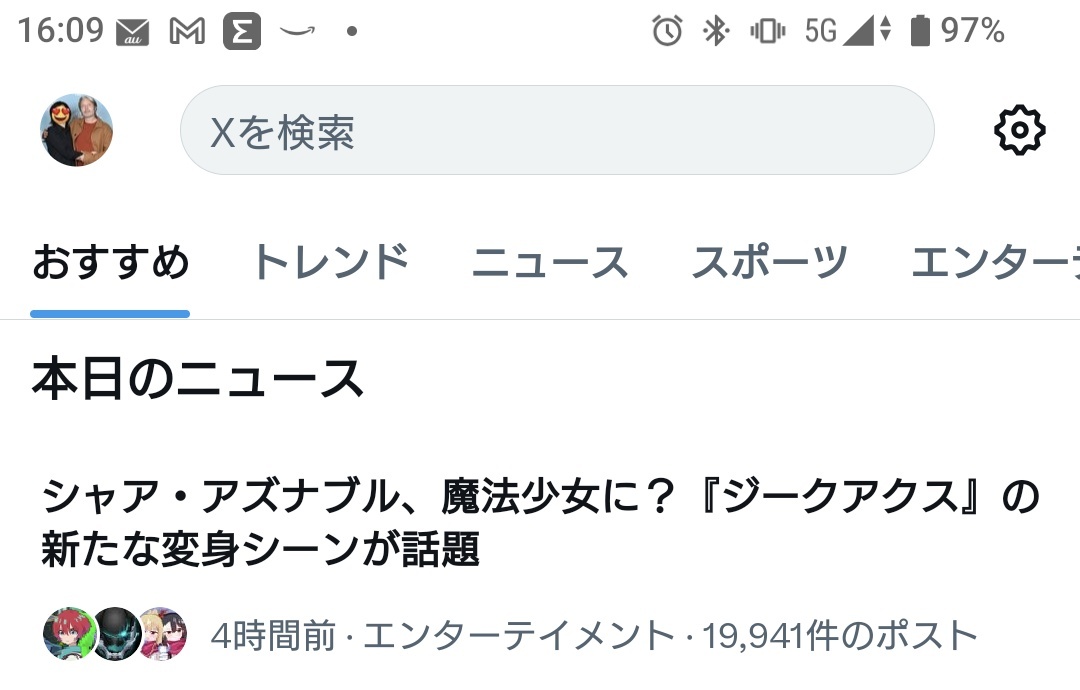Screen dimensions: 1080x690
Task: Tap the Xを検索 search field
Action: (x=556, y=131)
